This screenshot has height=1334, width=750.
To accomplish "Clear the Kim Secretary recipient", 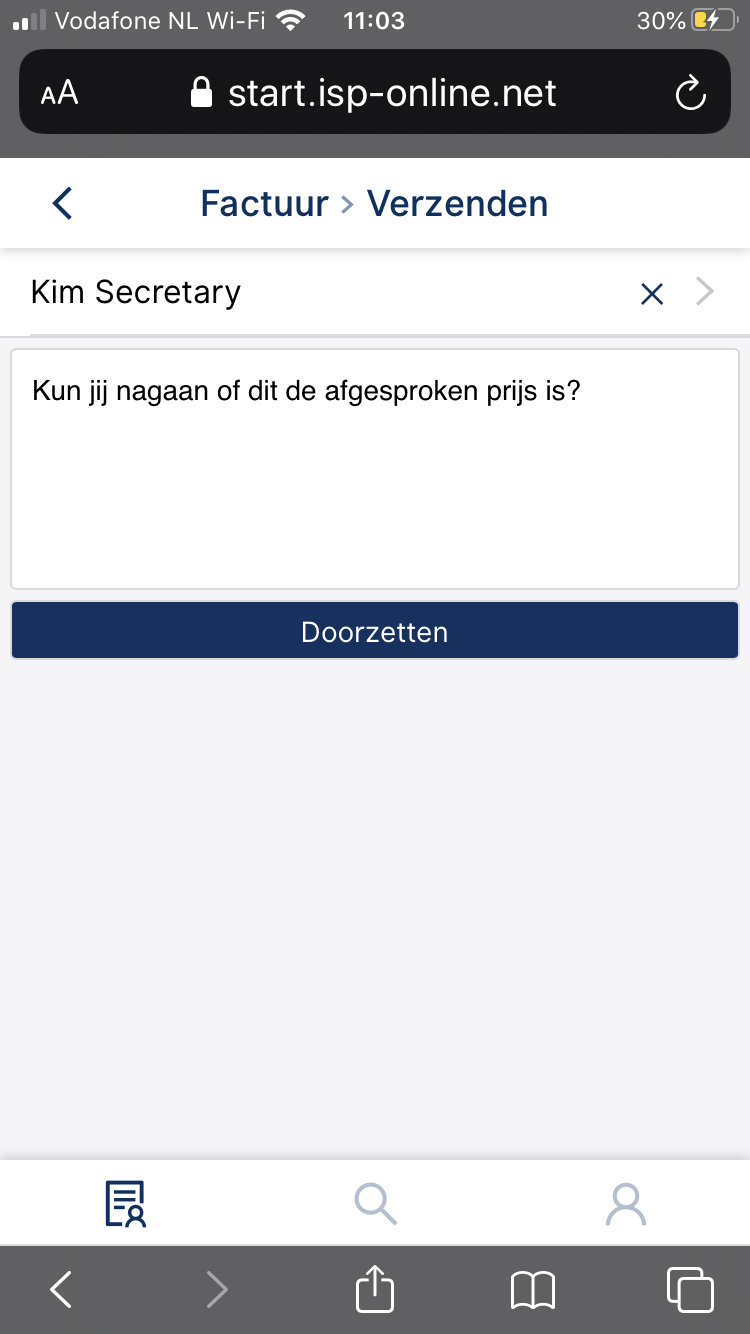I will point(651,294).
